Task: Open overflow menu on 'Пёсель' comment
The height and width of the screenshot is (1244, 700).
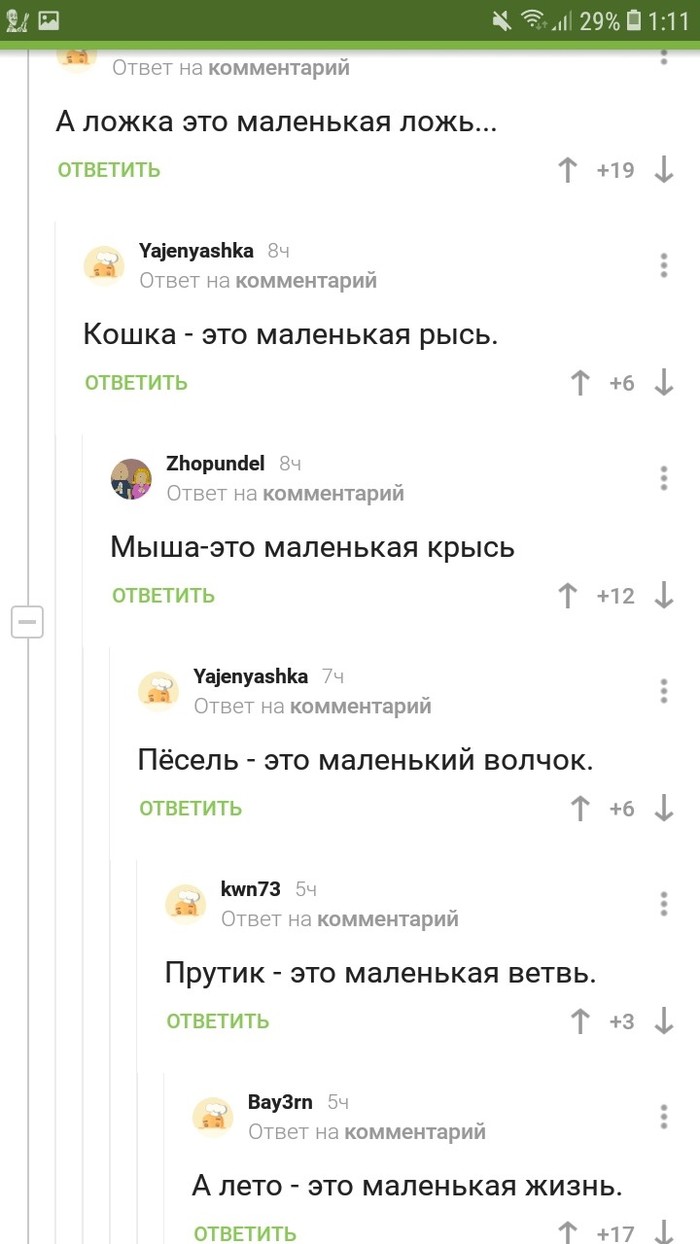Action: pyautogui.click(x=663, y=691)
